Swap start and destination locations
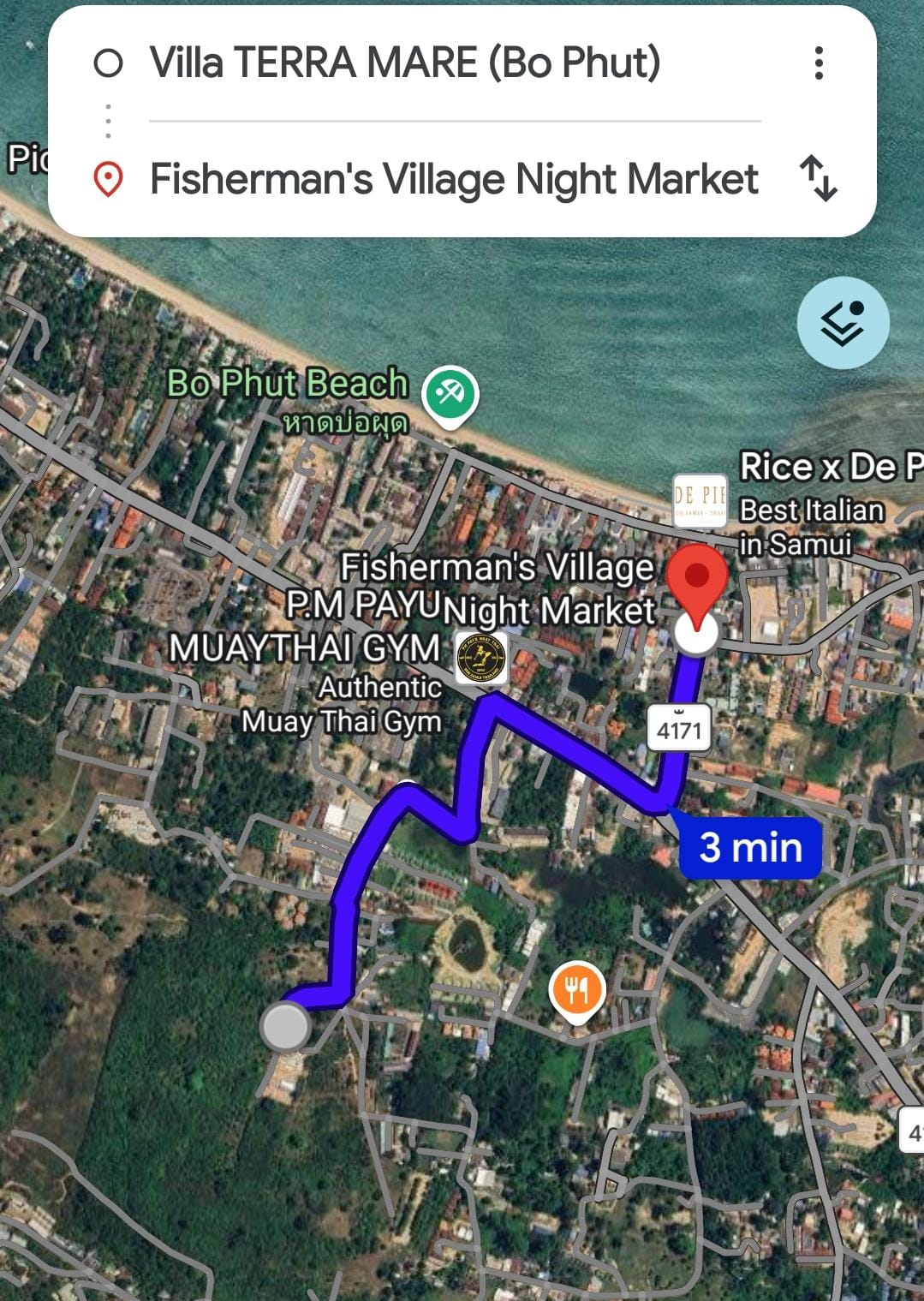Screen dimensions: 924x1301 [818, 178]
